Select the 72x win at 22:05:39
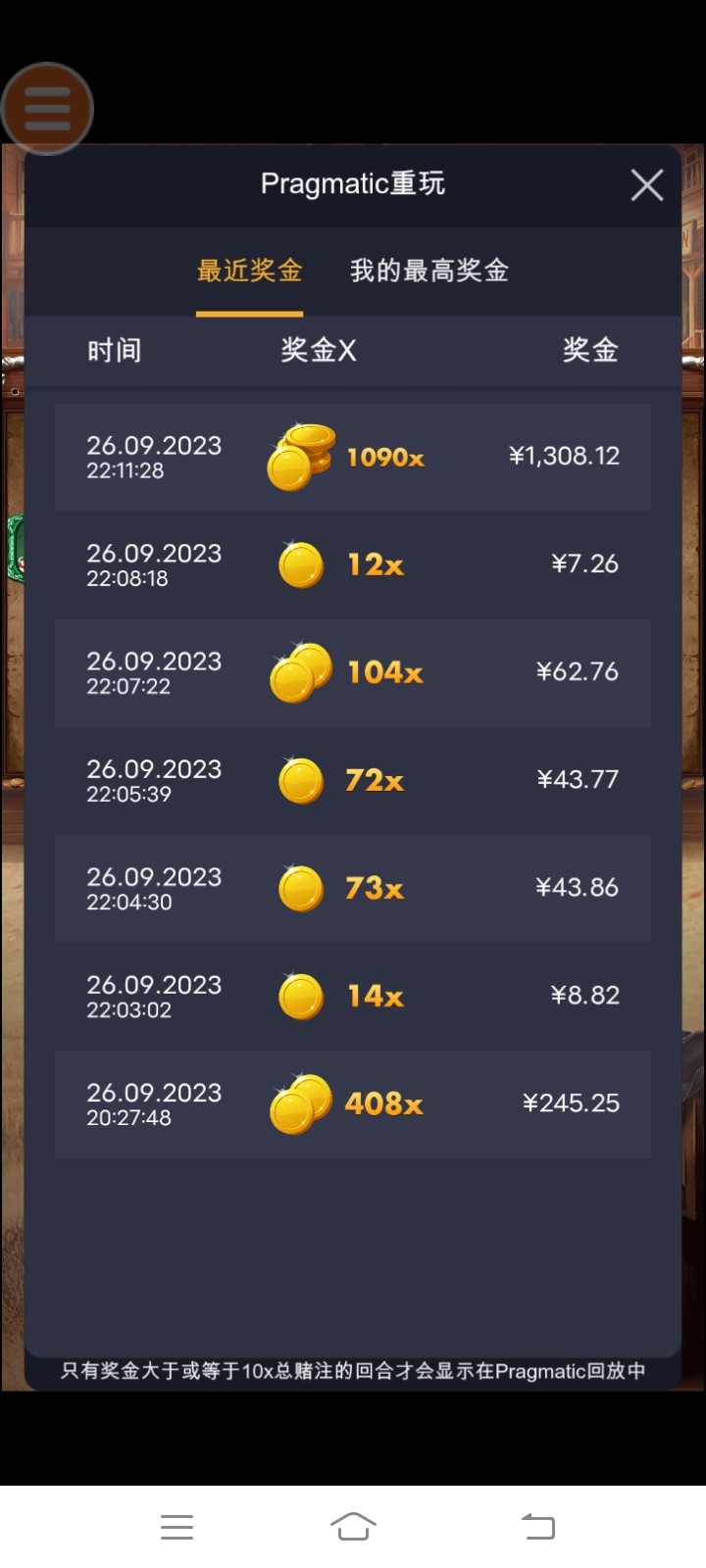Viewport: 706px width, 1568px height. click(x=352, y=781)
